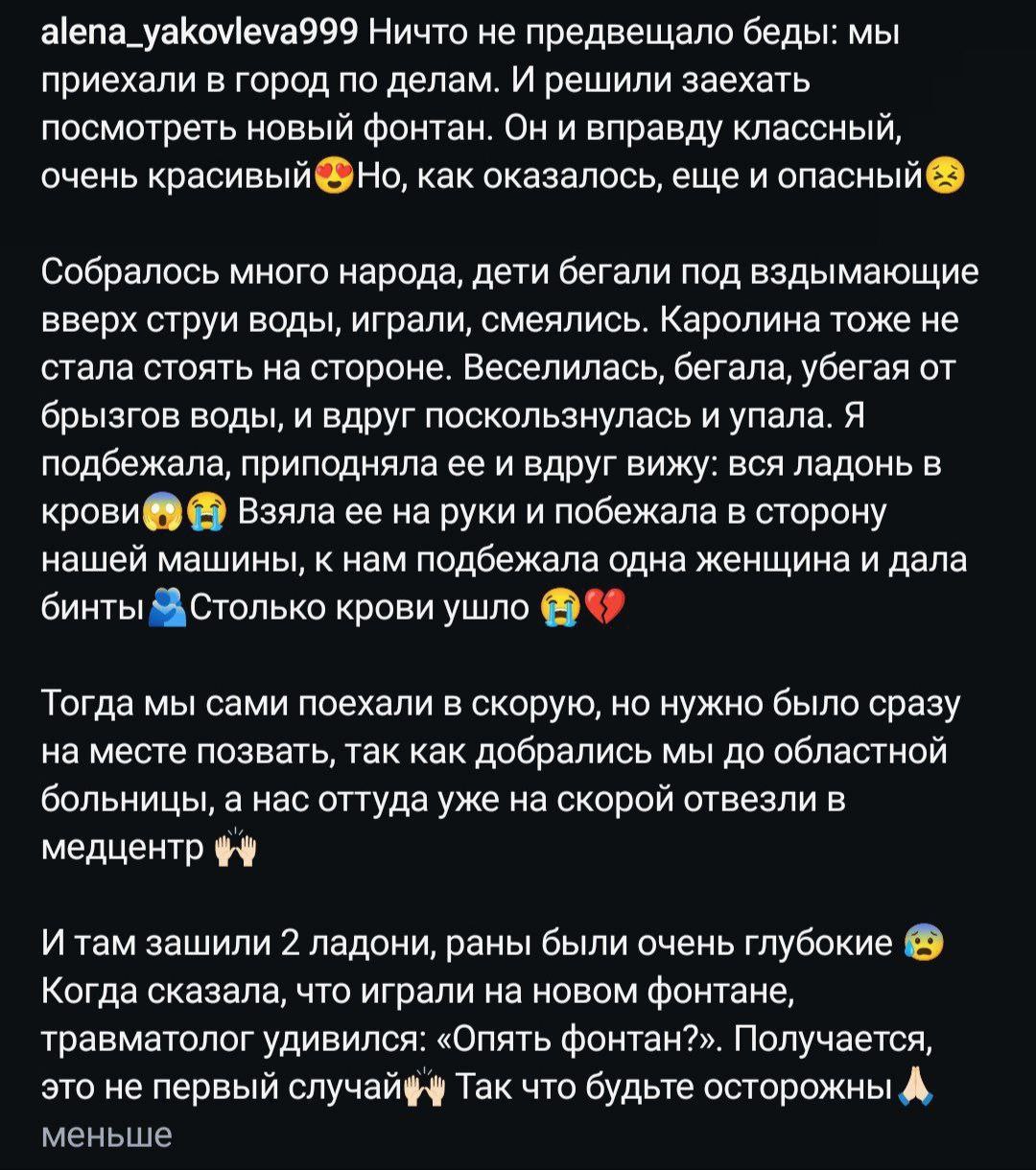Collapse the caption with «меньше»
This screenshot has width=1036, height=1170.
(x=106, y=1135)
